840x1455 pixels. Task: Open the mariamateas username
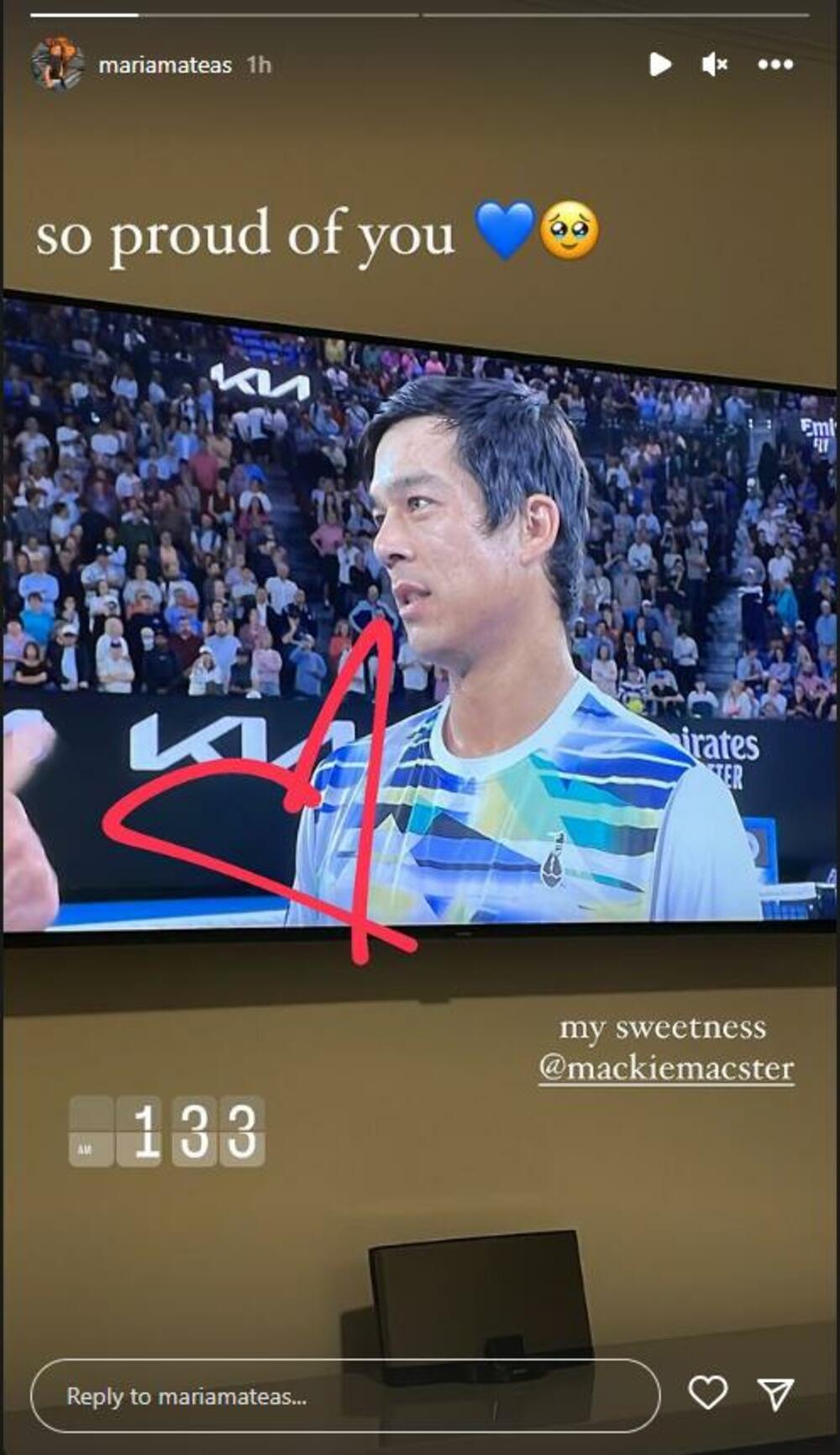click(x=165, y=66)
